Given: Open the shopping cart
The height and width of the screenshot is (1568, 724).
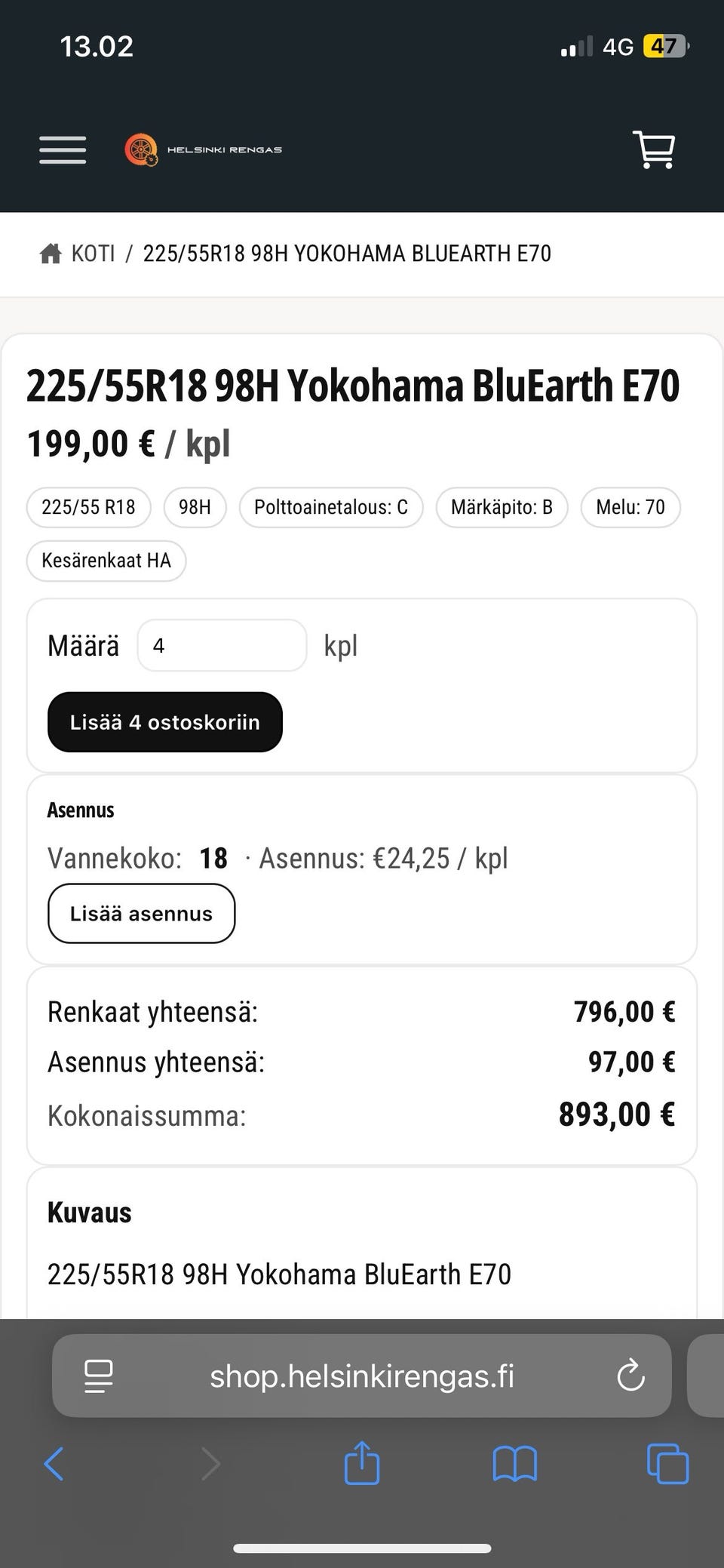Looking at the screenshot, I should [x=655, y=150].
